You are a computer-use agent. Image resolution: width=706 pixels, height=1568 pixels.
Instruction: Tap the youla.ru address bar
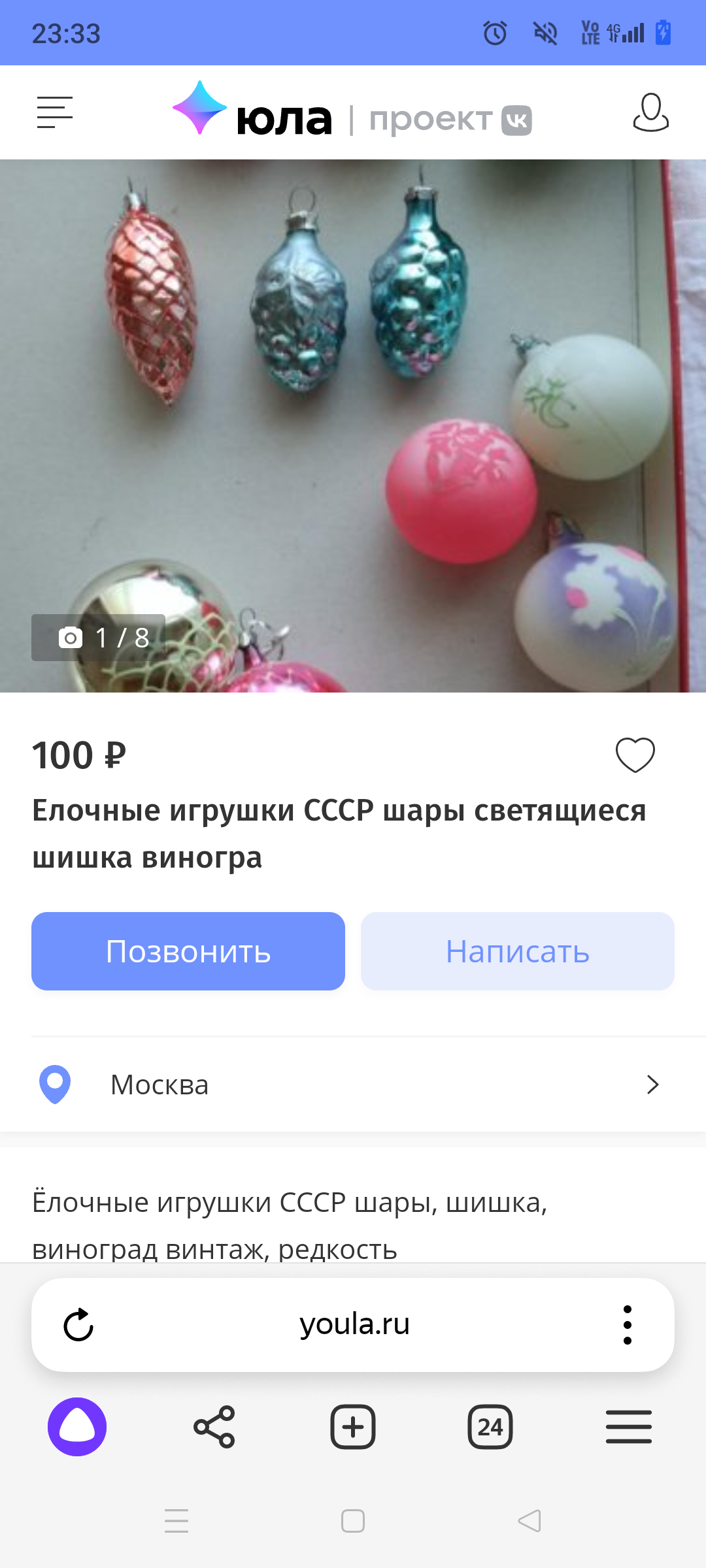pos(354,1325)
